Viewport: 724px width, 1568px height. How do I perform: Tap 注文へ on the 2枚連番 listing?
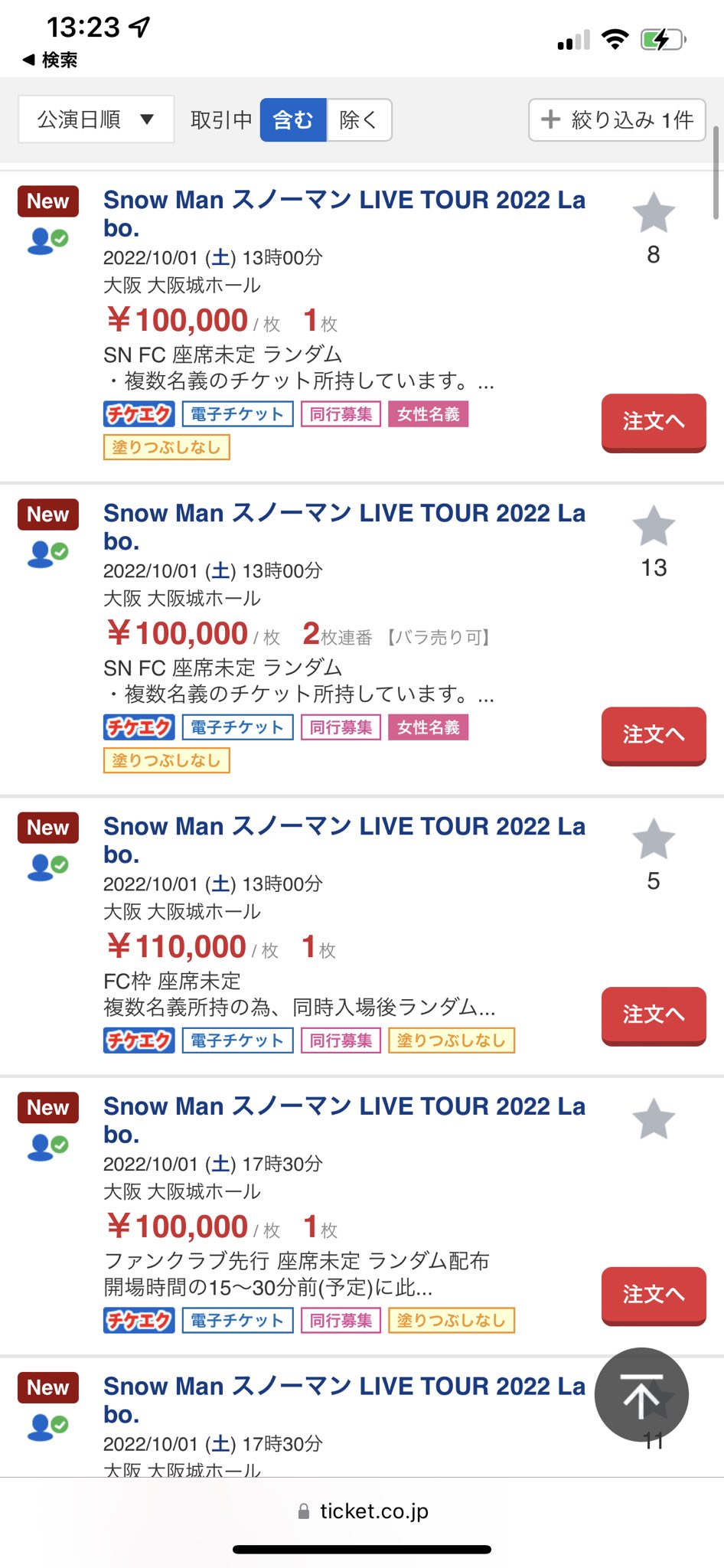point(654,735)
